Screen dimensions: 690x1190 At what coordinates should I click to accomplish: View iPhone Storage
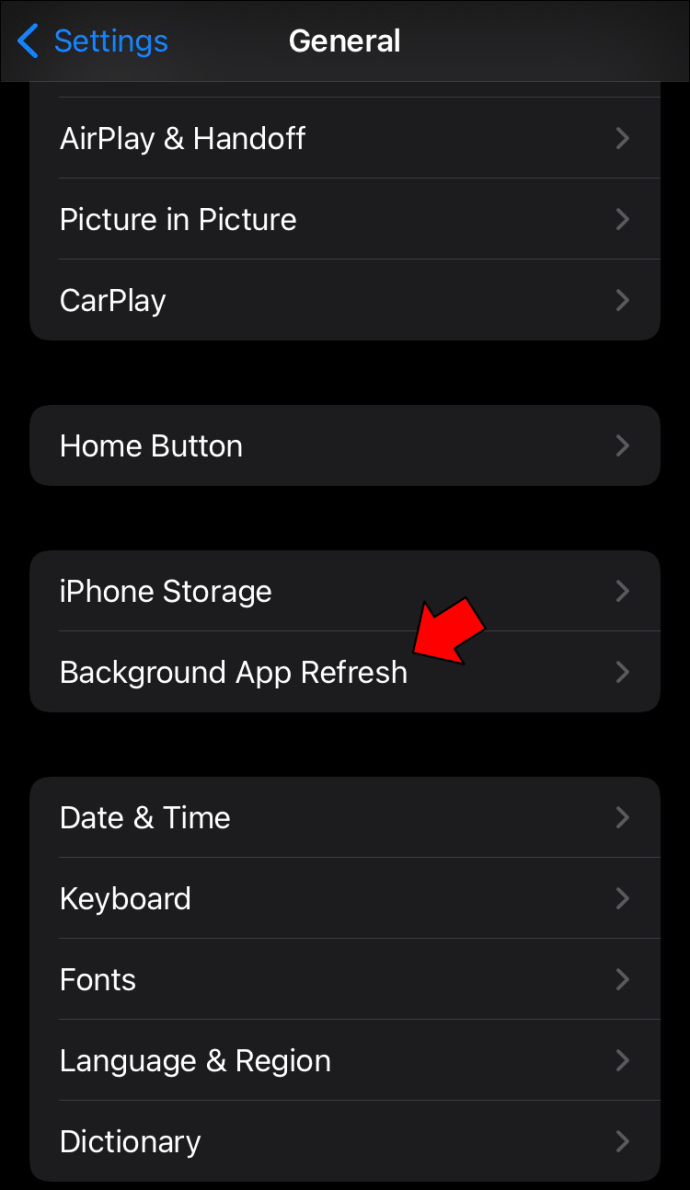tap(345, 591)
